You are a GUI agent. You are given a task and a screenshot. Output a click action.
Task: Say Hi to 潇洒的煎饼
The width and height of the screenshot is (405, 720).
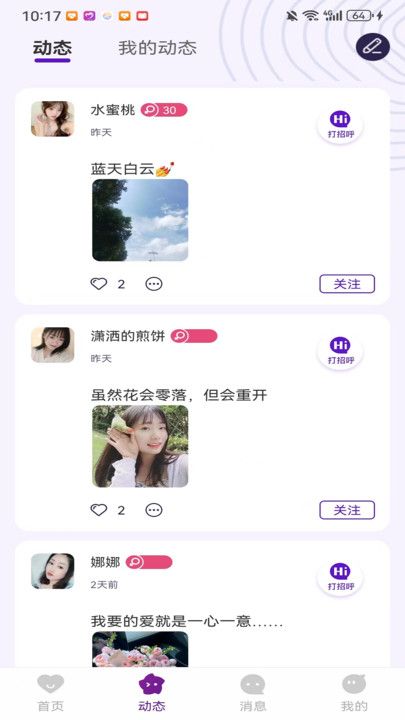pyautogui.click(x=340, y=351)
